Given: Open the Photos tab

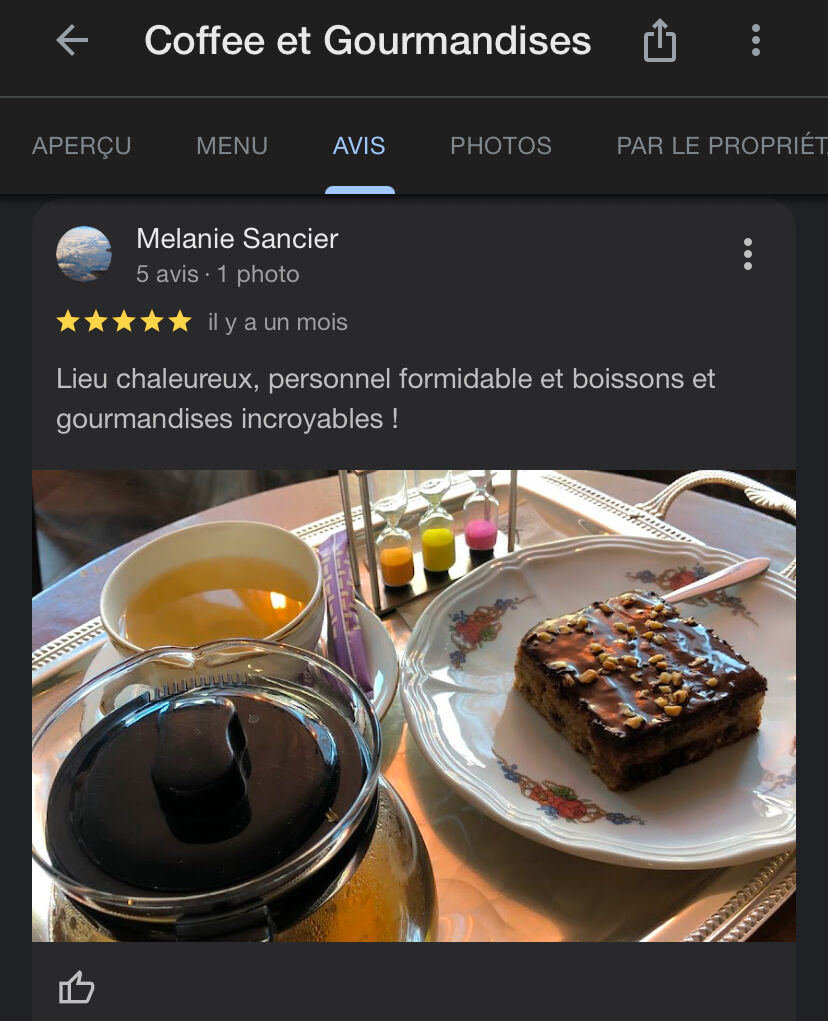Looking at the screenshot, I should [501, 146].
